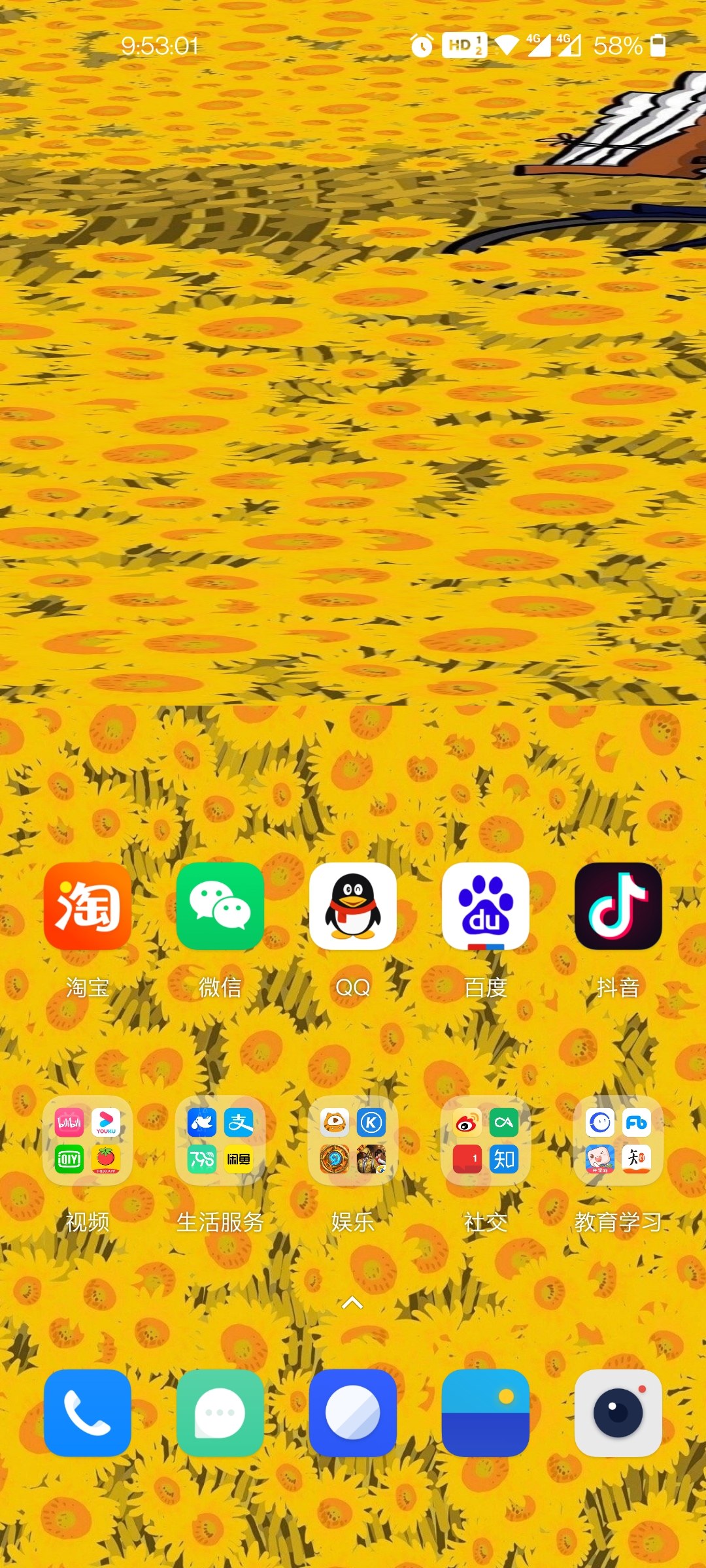The width and height of the screenshot is (706, 1568).
Task: Launch the Camera app
Action: (x=618, y=1413)
